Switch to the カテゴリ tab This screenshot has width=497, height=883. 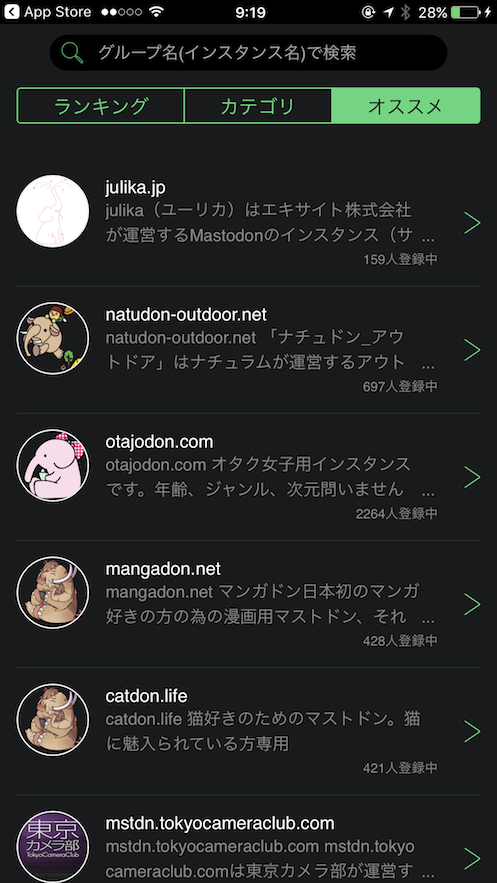(x=257, y=105)
